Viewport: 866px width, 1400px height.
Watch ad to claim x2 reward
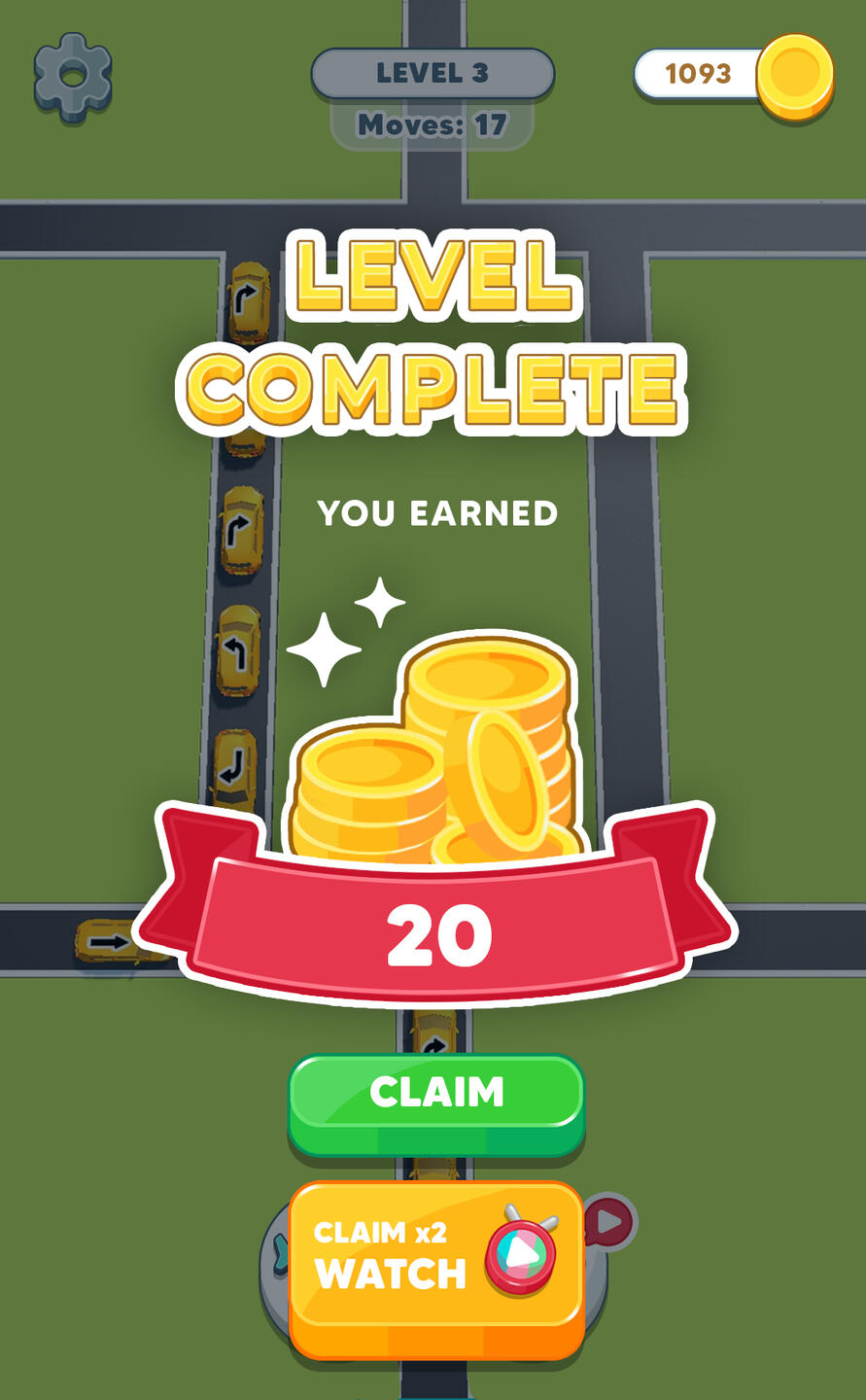click(436, 1270)
